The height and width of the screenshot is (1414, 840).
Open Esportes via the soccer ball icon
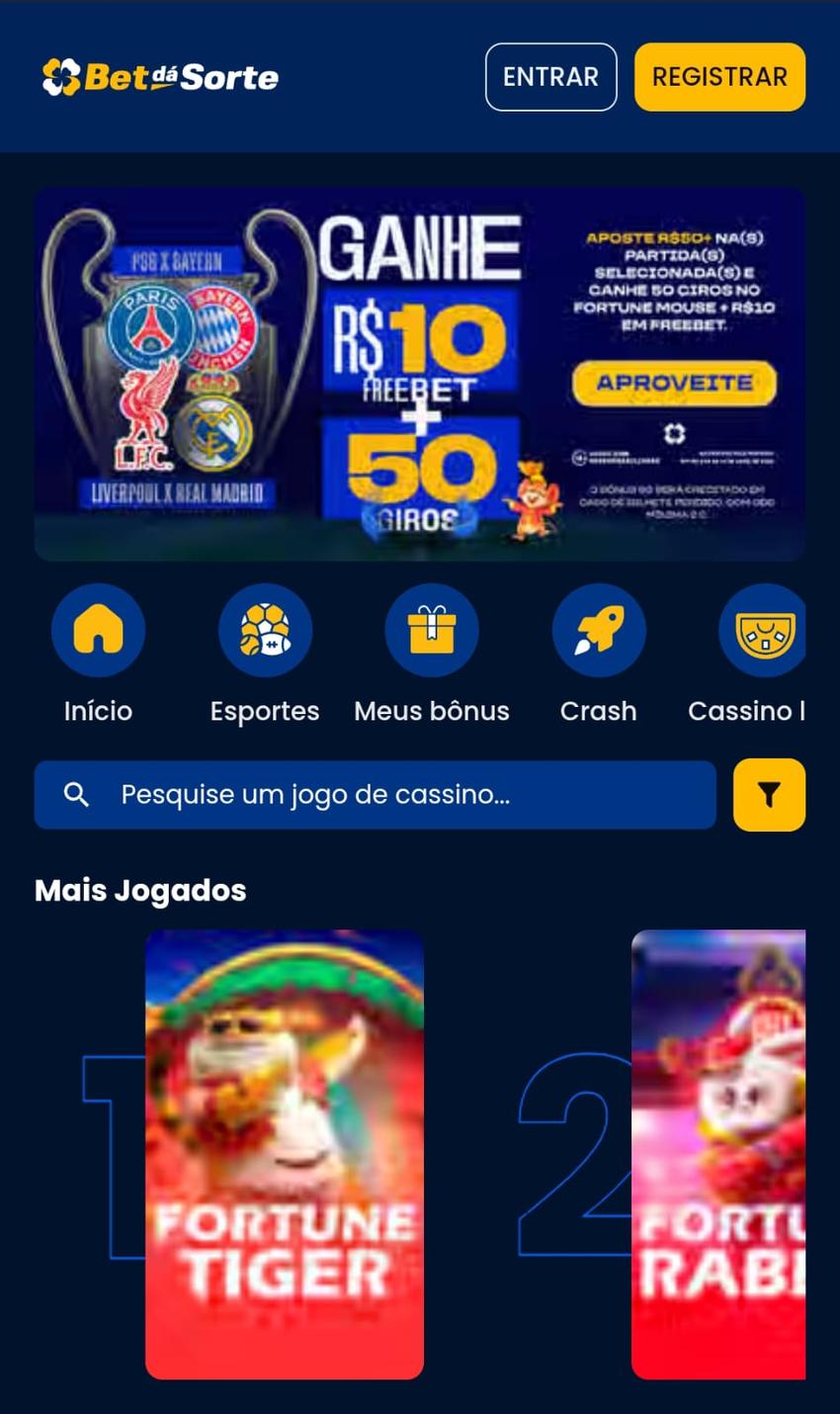click(265, 630)
